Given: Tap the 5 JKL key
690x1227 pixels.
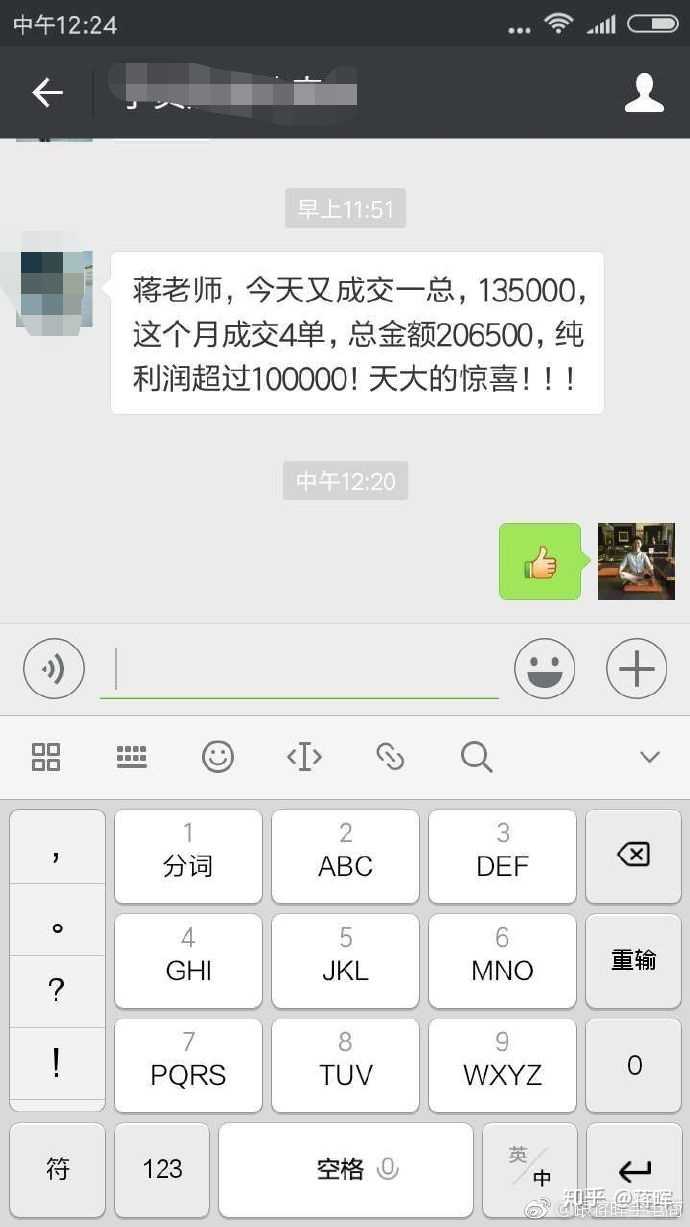Looking at the screenshot, I should (345, 960).
